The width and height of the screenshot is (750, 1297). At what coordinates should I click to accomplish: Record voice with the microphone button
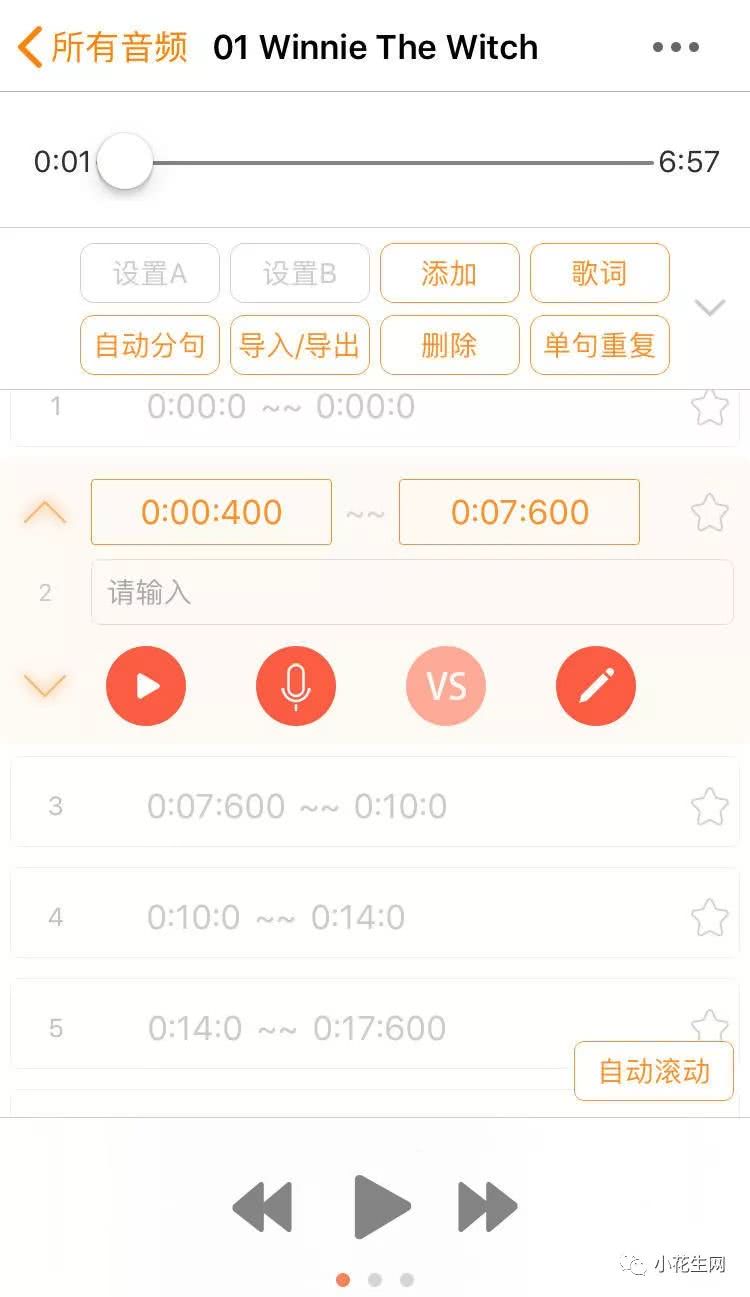point(296,686)
